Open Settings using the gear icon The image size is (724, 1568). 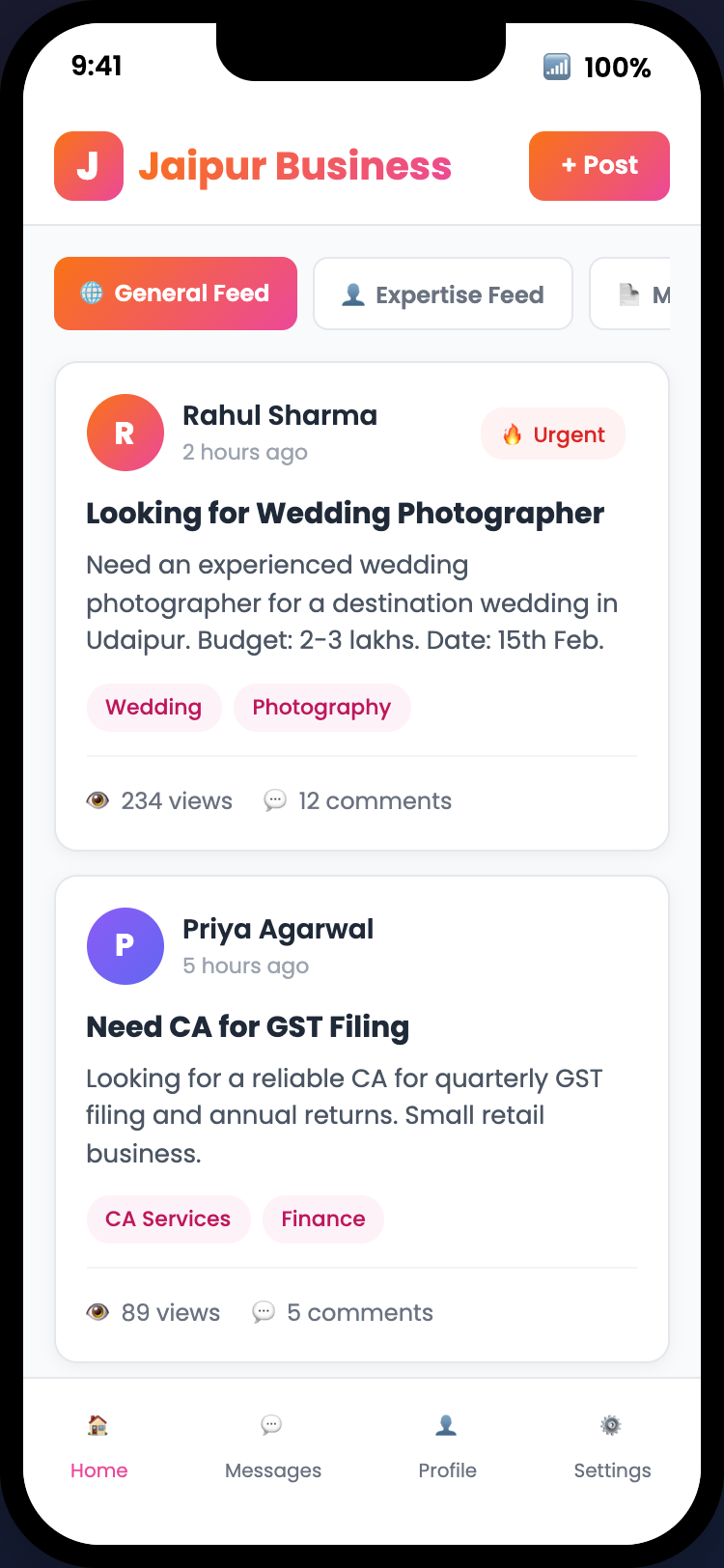coord(612,1424)
